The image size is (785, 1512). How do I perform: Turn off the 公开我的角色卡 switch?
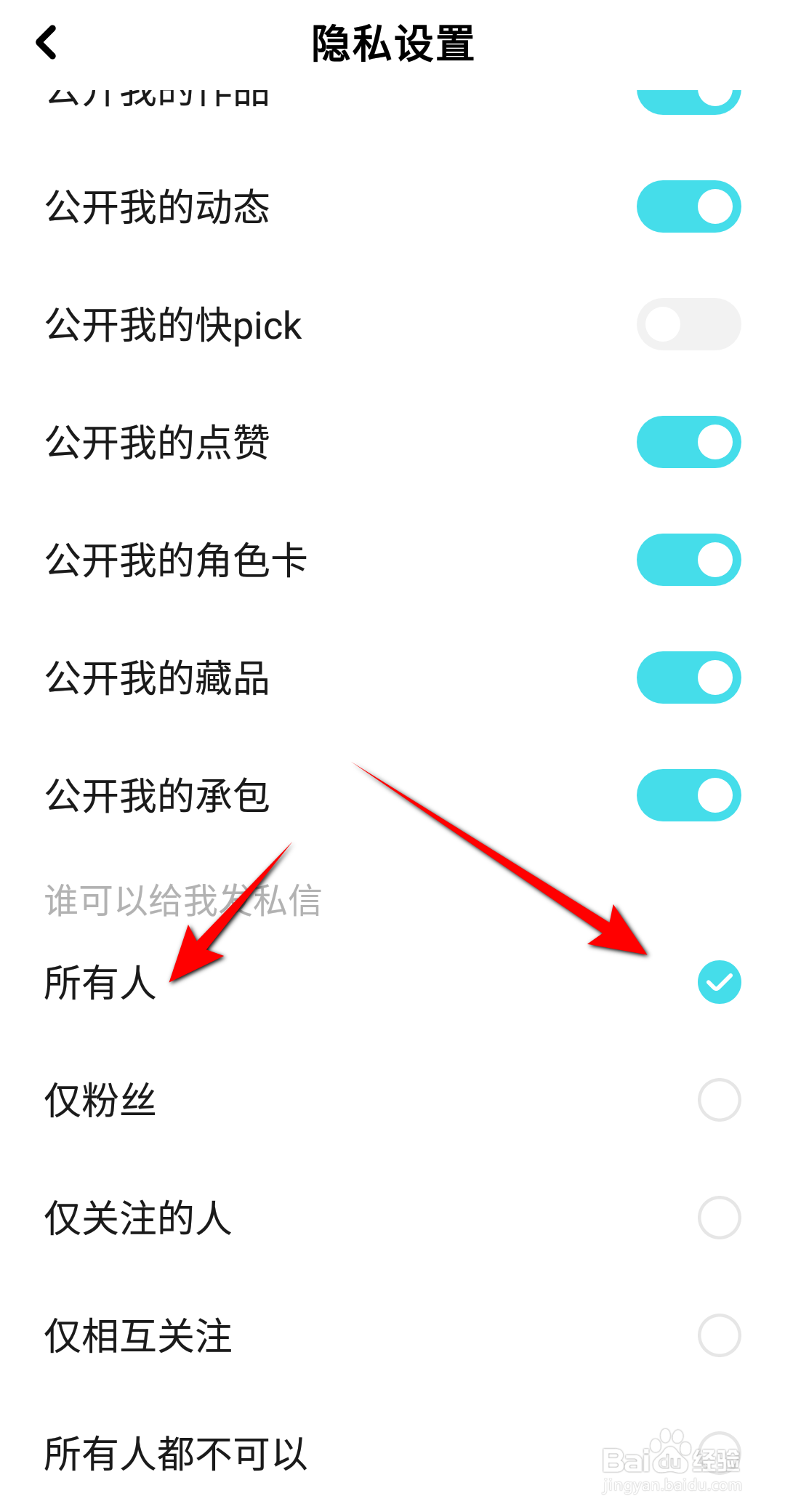688,559
